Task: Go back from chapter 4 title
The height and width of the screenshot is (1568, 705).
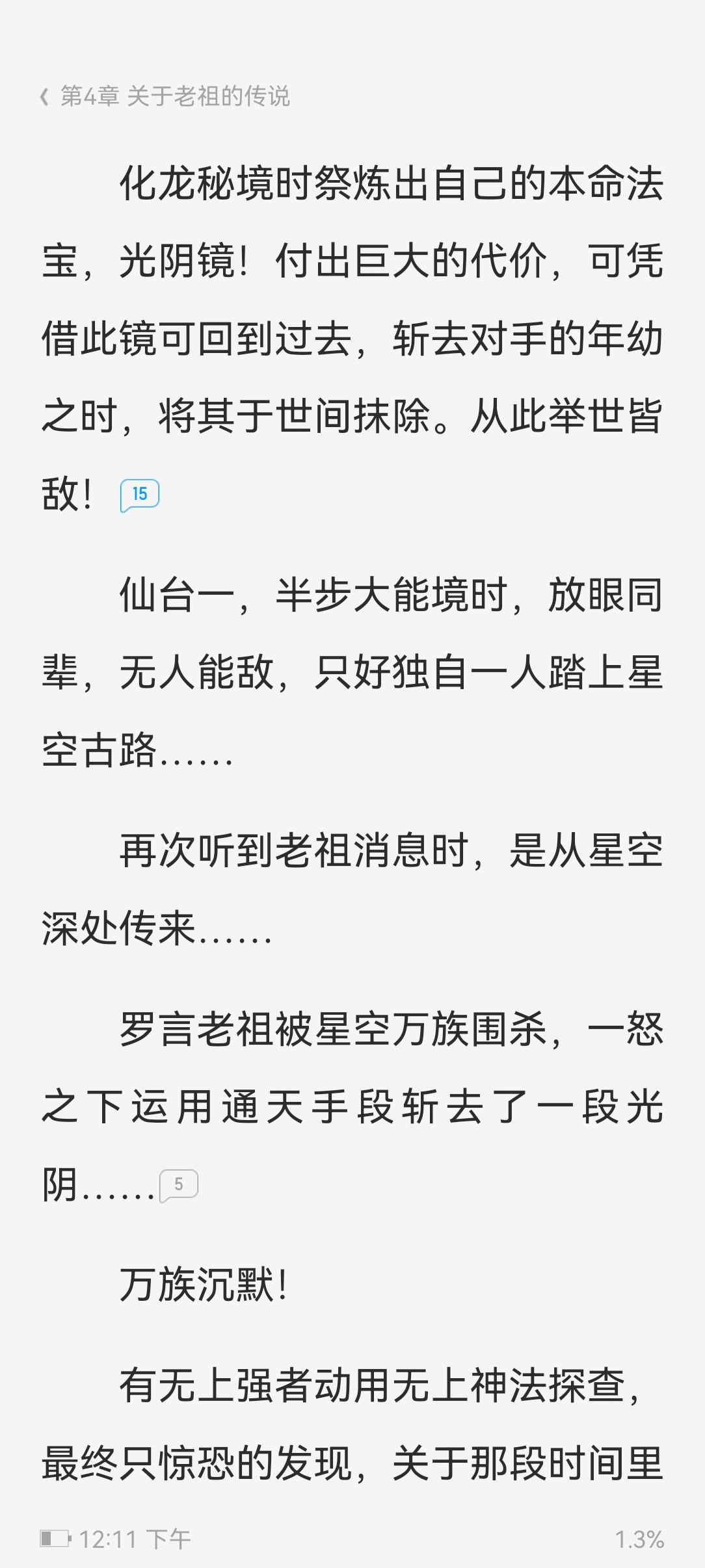Action: (44, 97)
